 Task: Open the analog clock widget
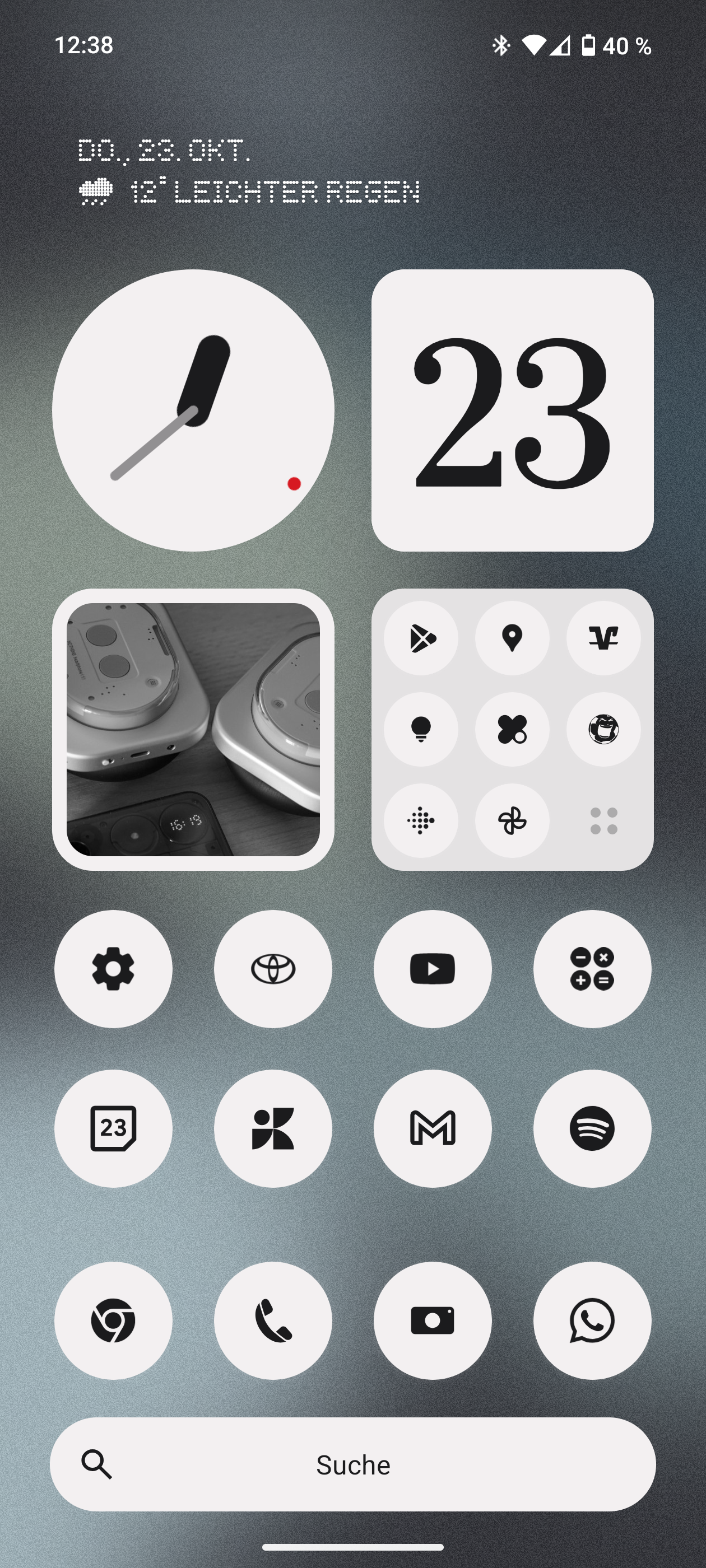pos(193,410)
